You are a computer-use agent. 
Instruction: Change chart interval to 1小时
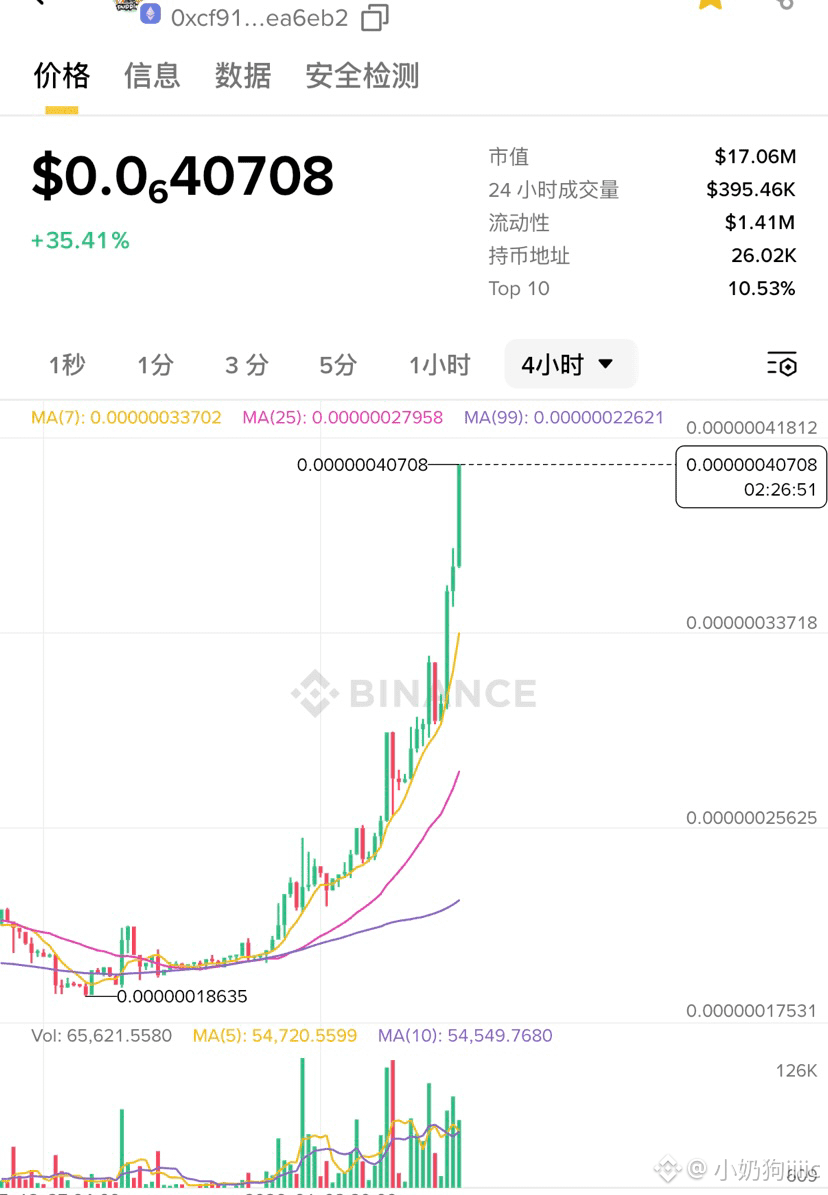439,365
